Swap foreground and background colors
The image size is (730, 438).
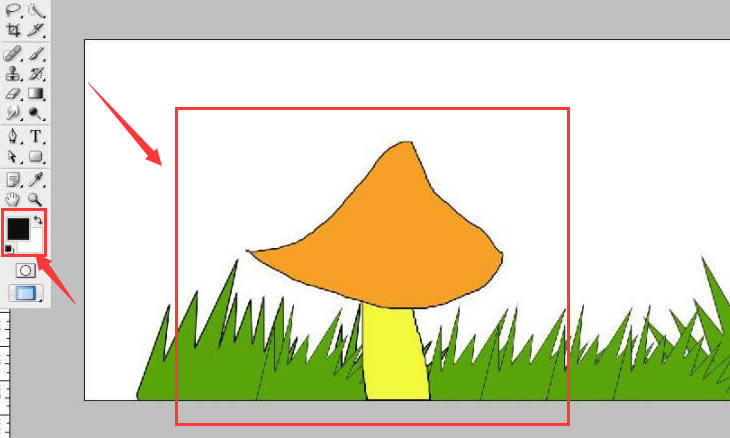[37, 219]
